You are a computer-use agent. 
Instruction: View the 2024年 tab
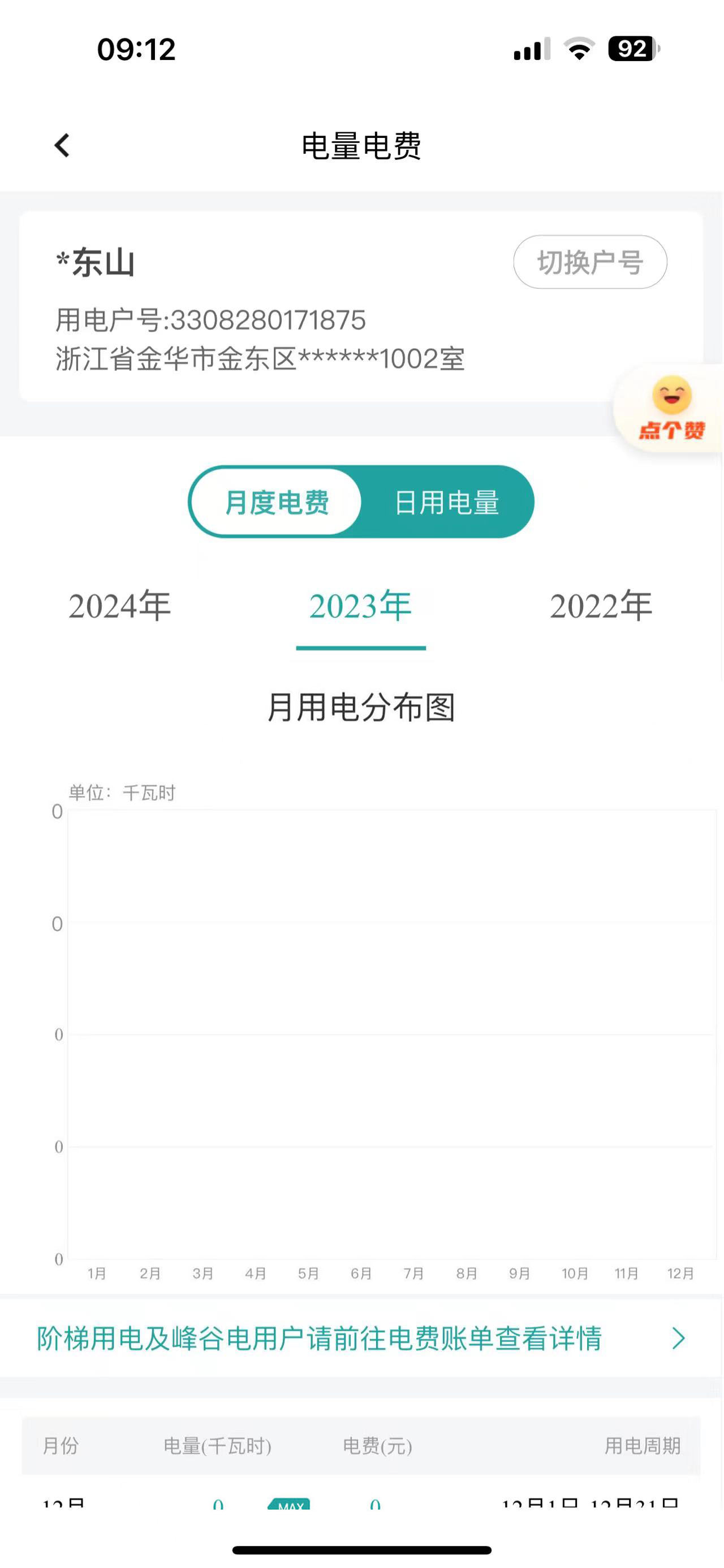[x=119, y=607]
